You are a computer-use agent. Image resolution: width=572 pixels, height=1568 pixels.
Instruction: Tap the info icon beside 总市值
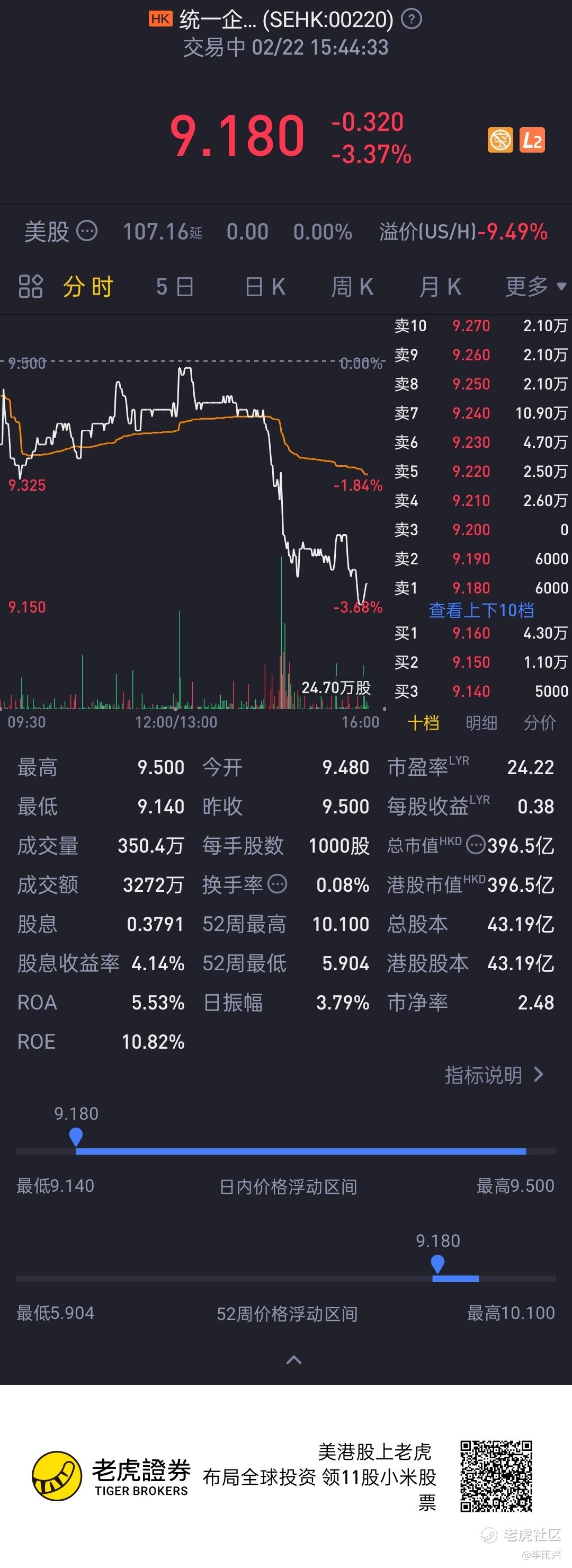tap(475, 845)
